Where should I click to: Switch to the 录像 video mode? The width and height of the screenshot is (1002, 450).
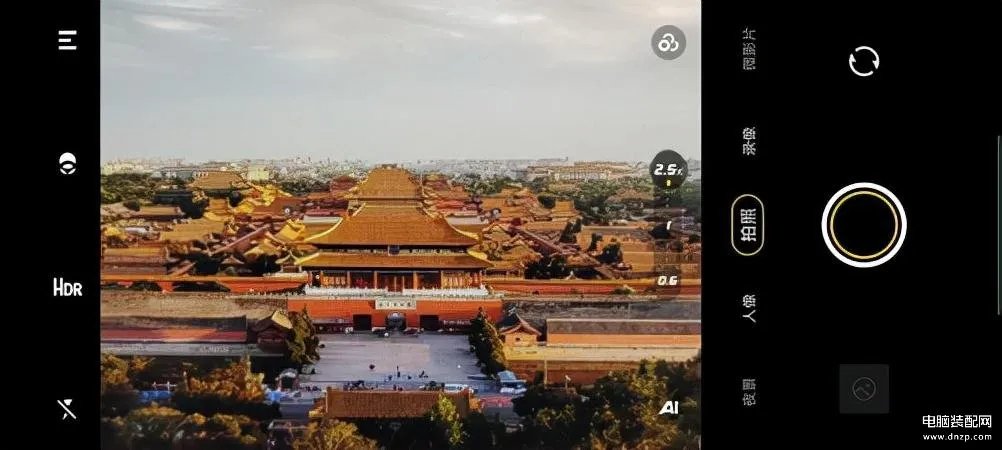748,141
